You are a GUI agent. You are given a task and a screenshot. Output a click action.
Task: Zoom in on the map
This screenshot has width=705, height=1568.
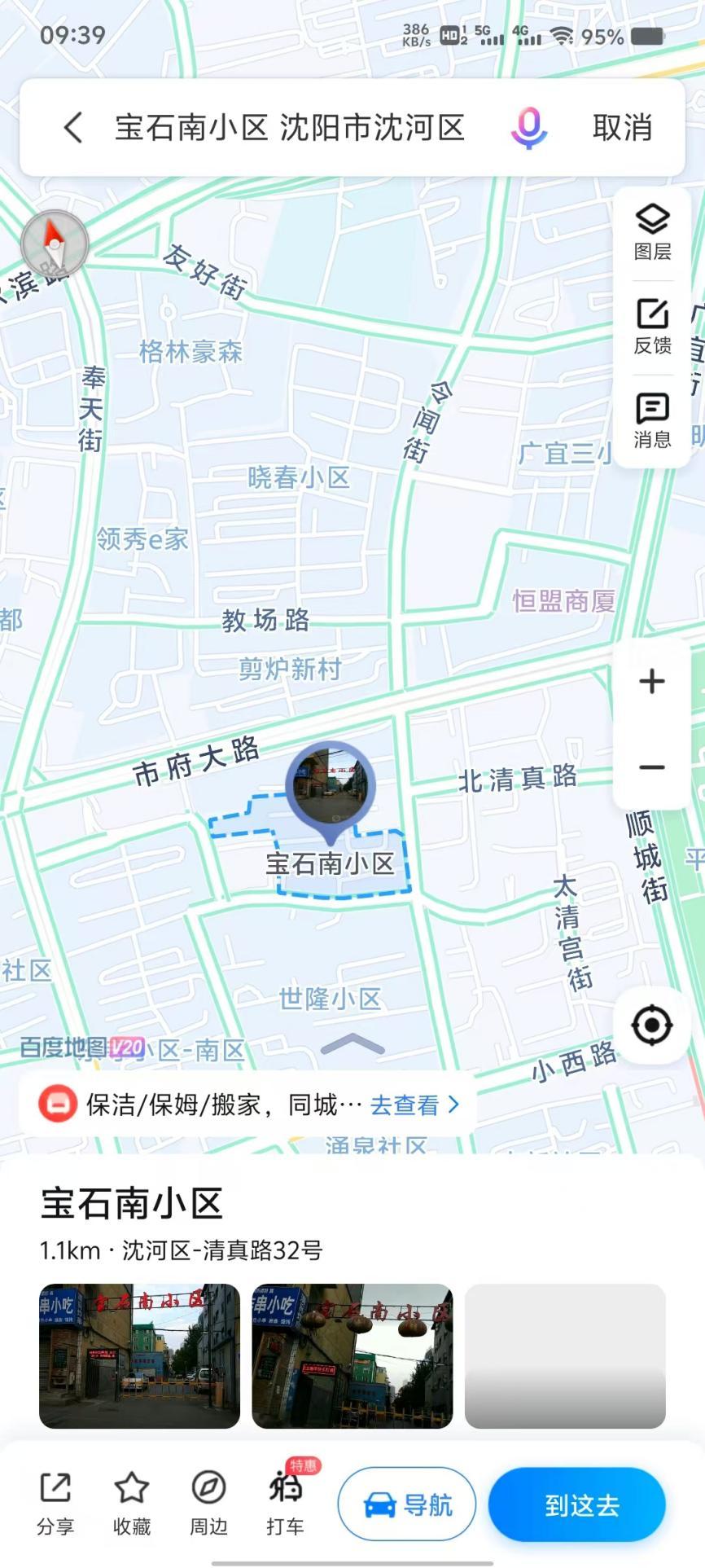pos(651,681)
